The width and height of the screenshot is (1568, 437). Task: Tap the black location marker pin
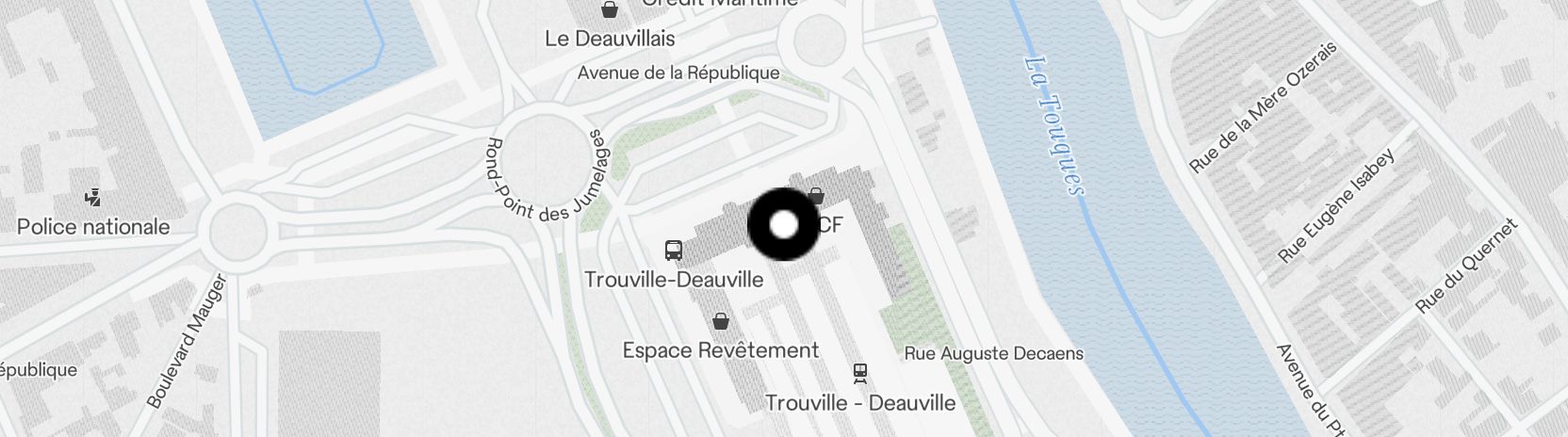pos(784,225)
